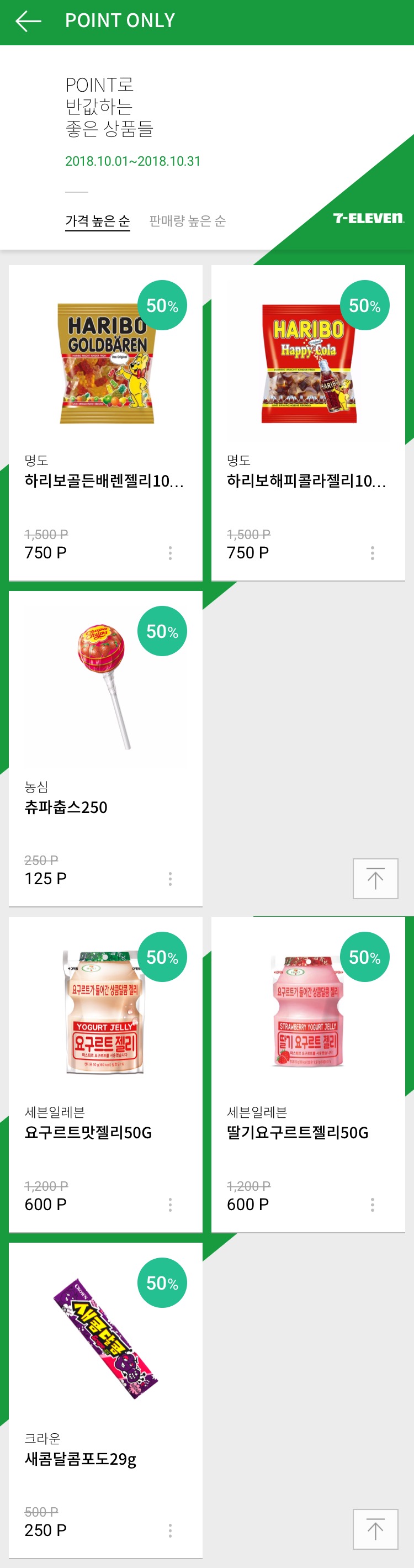Open more options for 새콤달콤포도29g
This screenshot has width=414, height=1568.
[170, 1530]
